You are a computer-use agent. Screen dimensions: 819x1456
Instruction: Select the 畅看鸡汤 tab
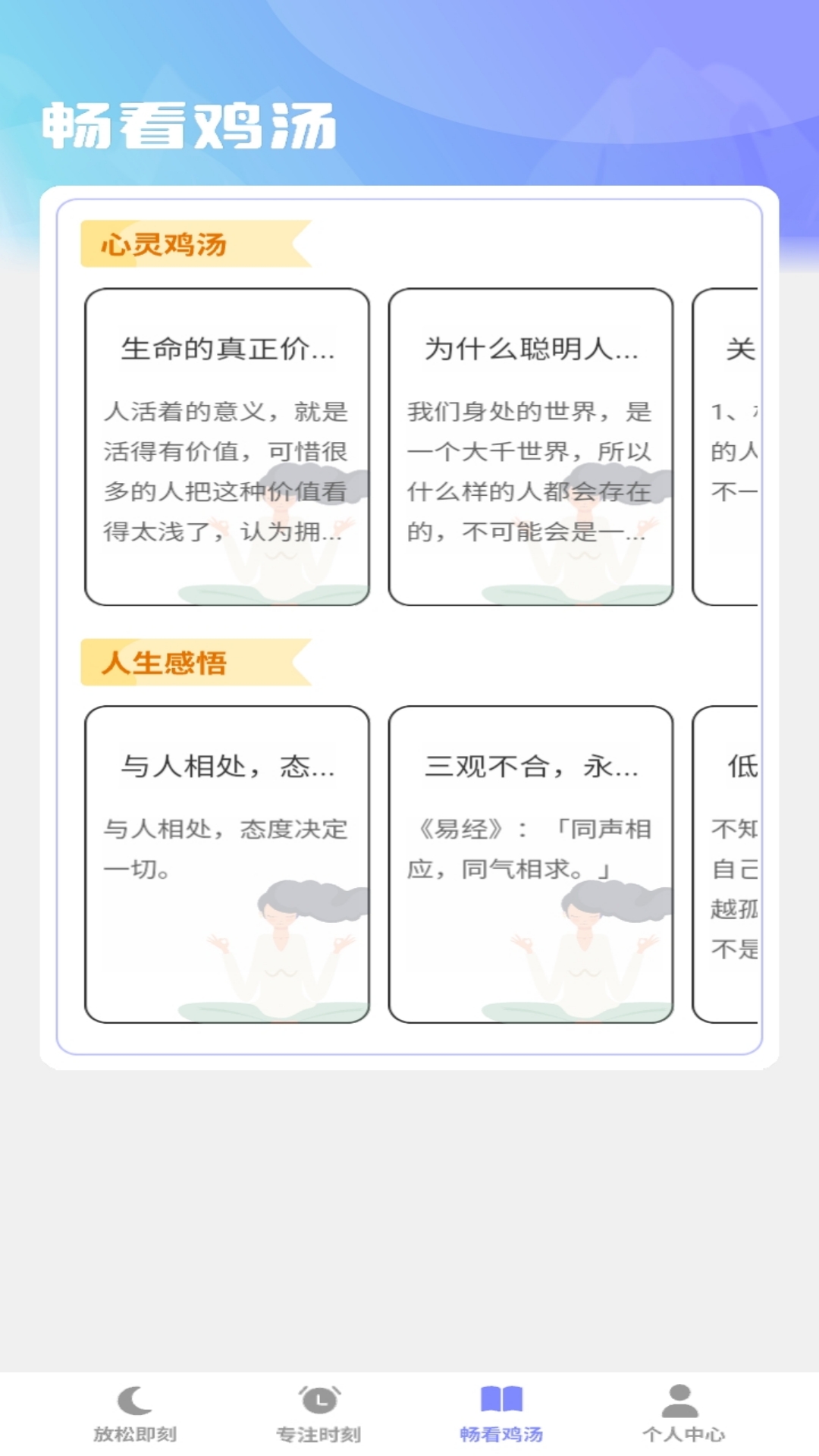tap(501, 1414)
